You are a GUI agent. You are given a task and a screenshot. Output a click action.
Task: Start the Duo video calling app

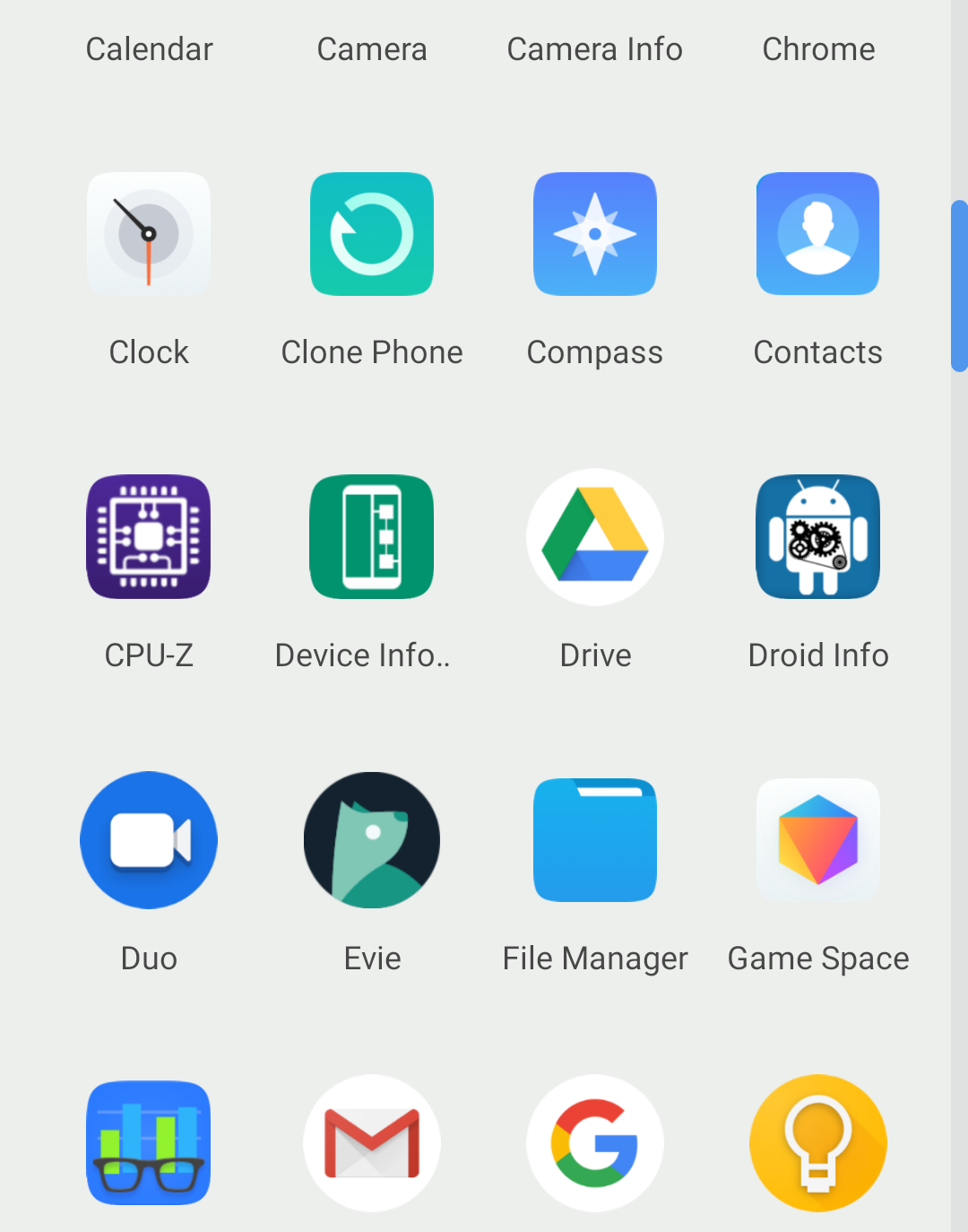pyautogui.click(x=149, y=840)
